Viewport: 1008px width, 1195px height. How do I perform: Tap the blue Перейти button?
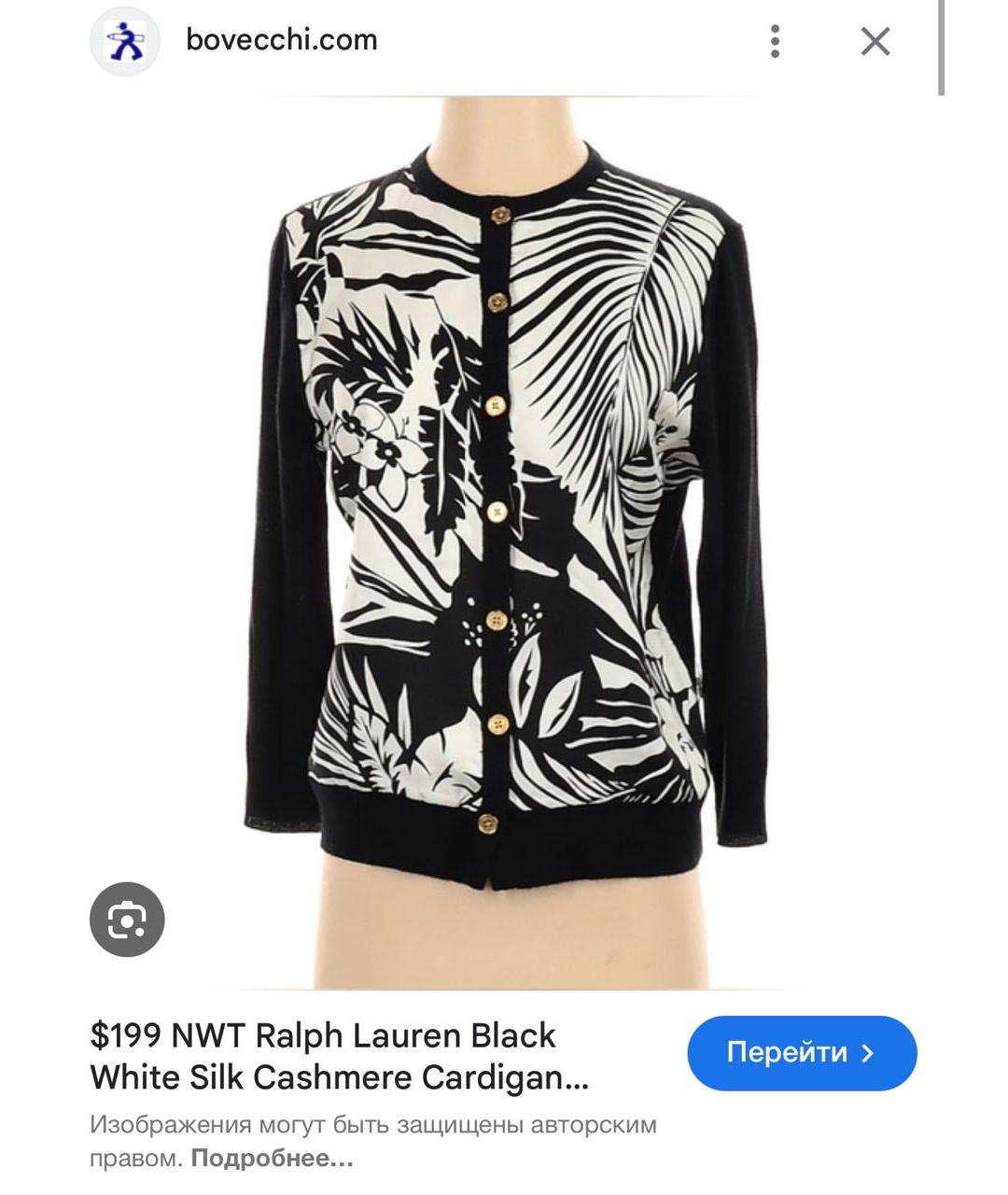pos(802,1053)
